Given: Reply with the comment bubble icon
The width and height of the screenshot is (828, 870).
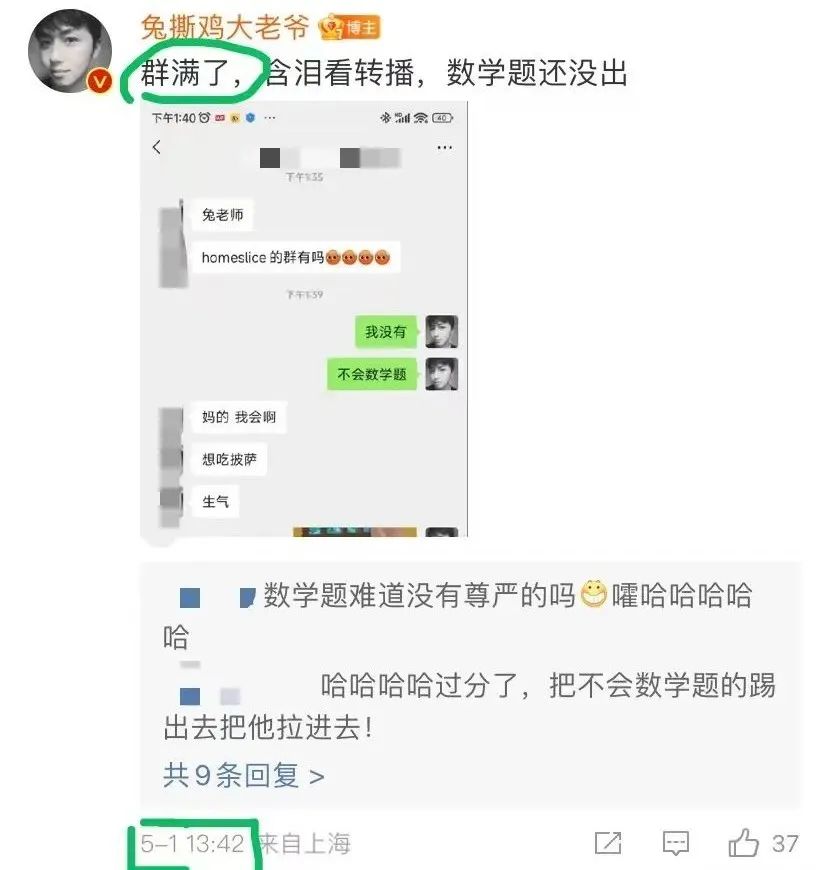Looking at the screenshot, I should pos(676,843).
